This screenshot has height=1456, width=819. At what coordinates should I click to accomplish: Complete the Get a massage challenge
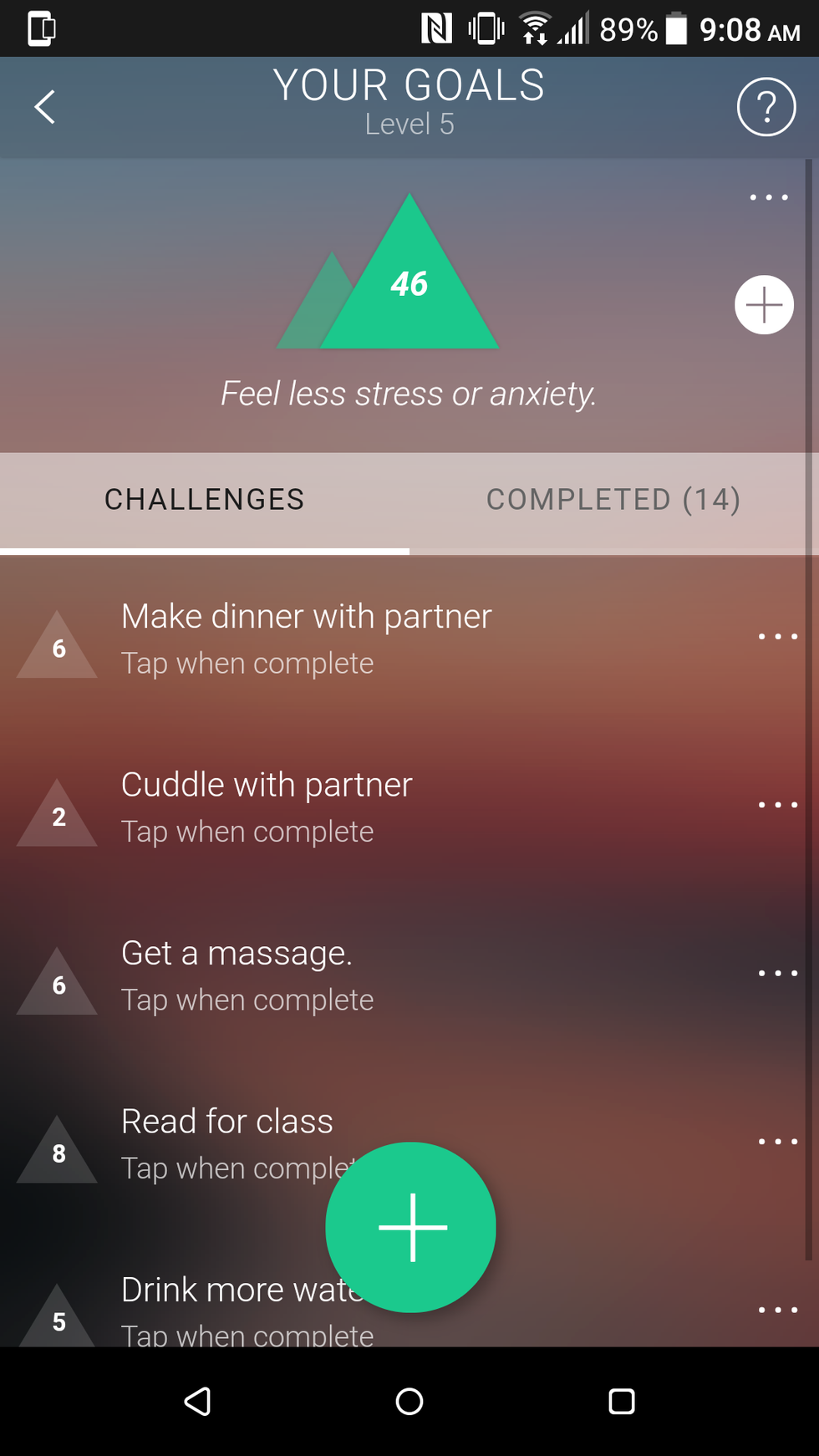pos(247,975)
